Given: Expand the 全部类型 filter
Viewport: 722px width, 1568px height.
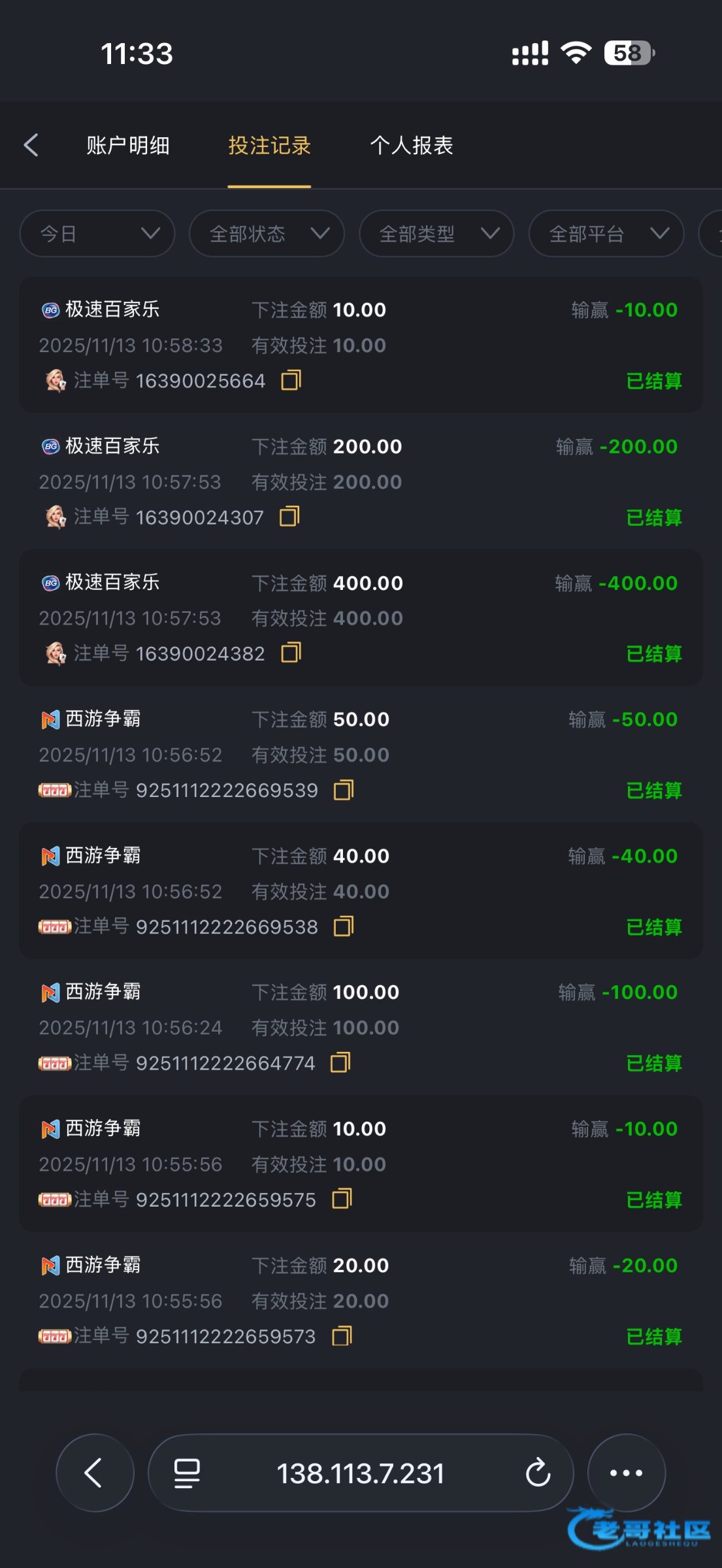Looking at the screenshot, I should [436, 233].
